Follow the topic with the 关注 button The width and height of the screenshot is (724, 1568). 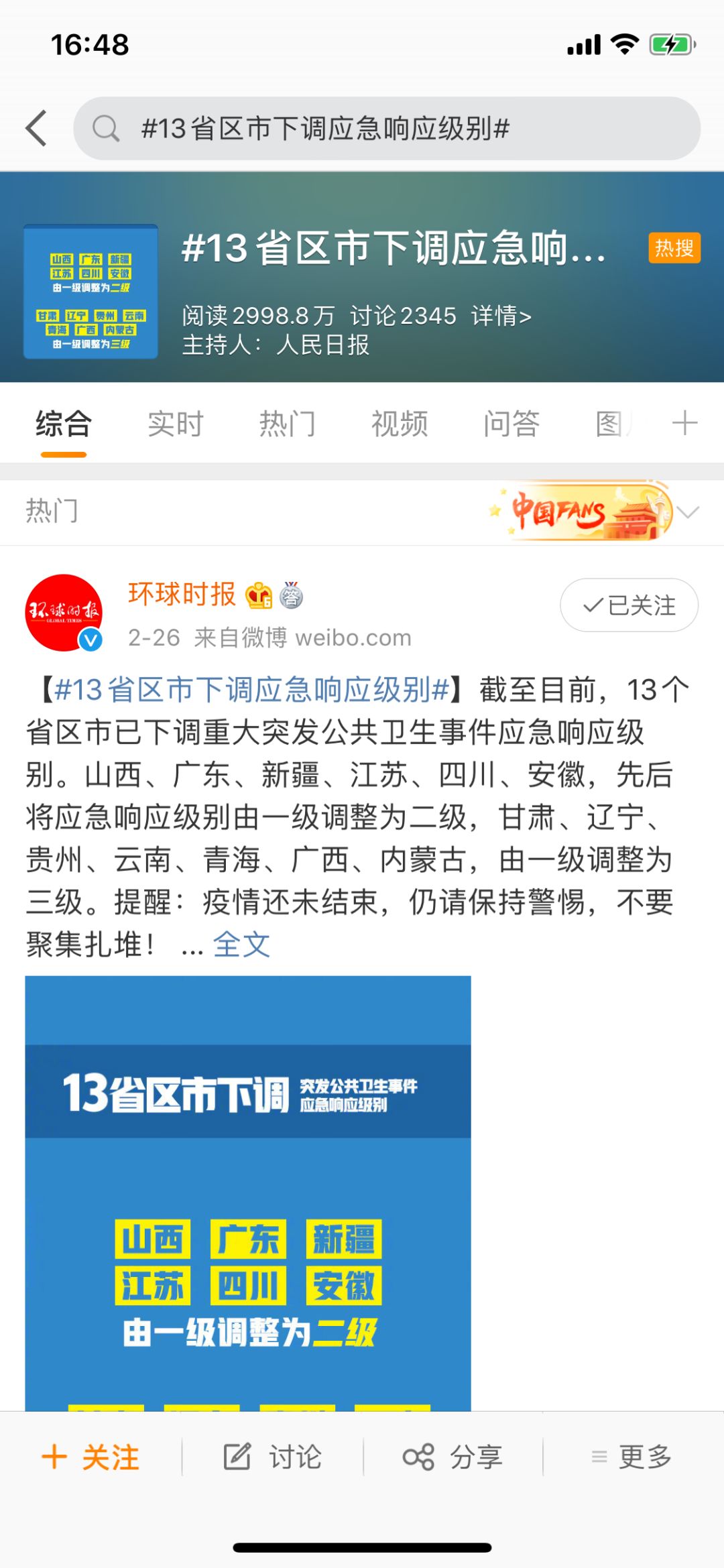tap(91, 1457)
